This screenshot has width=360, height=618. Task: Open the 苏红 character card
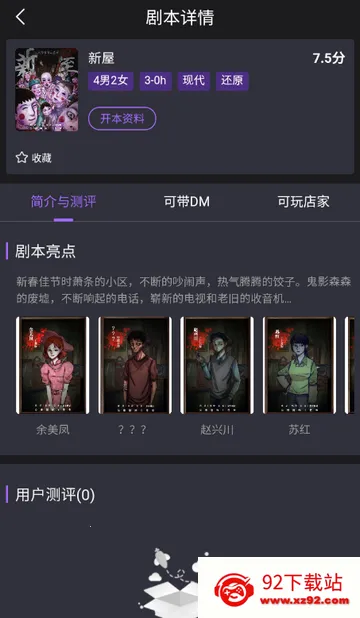(x=299, y=365)
